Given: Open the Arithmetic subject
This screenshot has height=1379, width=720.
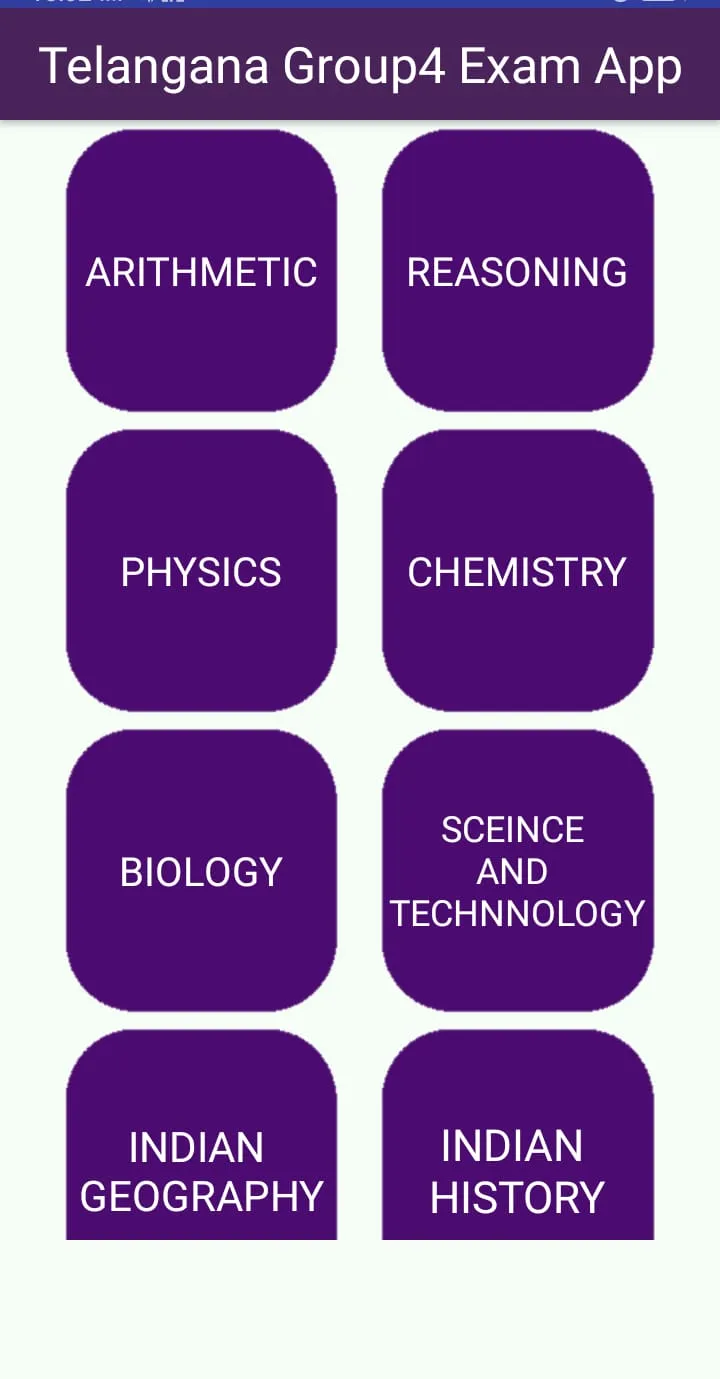Looking at the screenshot, I should click(x=201, y=270).
